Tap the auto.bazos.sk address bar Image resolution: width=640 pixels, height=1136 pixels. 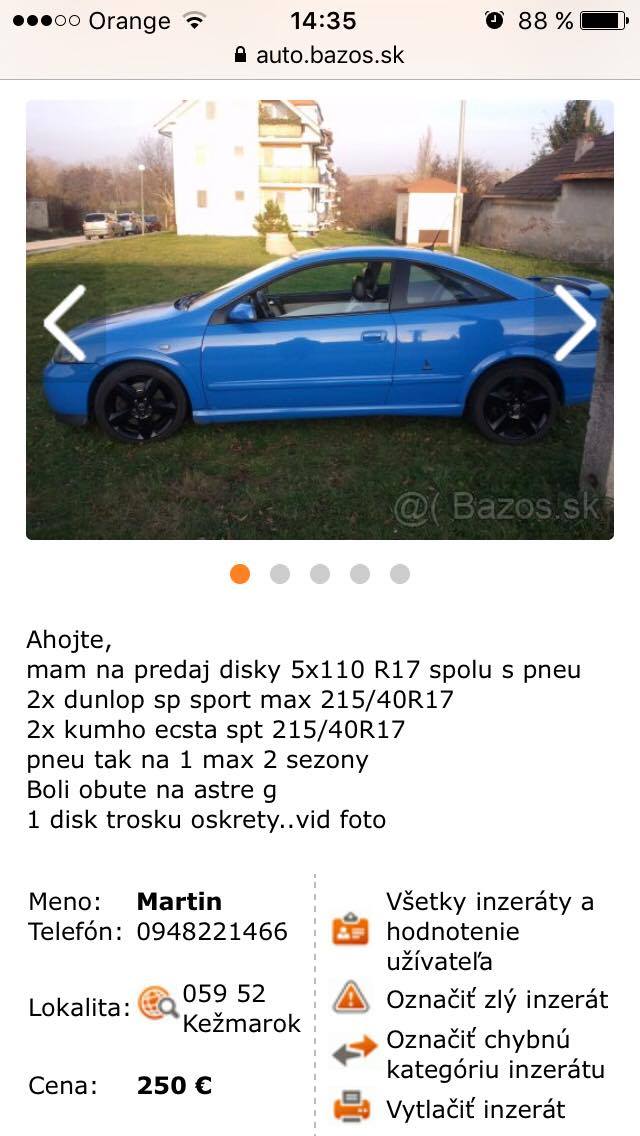click(x=320, y=54)
